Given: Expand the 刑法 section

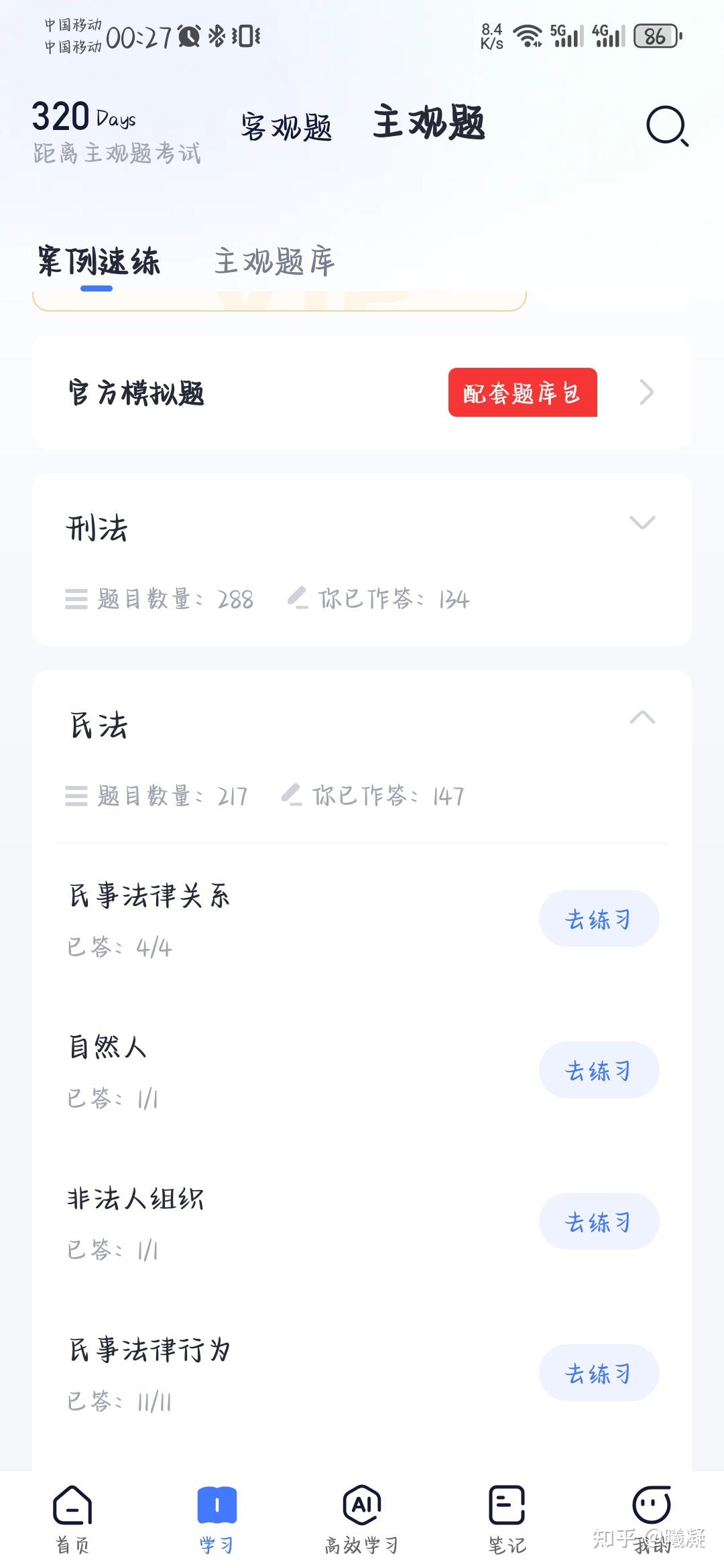Looking at the screenshot, I should (x=642, y=523).
